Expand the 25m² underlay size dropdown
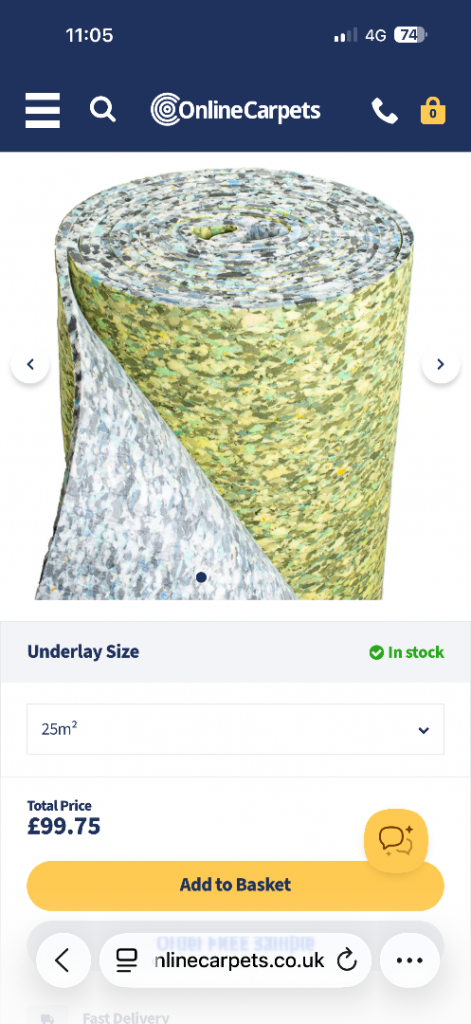The width and height of the screenshot is (471, 1024). click(x=235, y=729)
